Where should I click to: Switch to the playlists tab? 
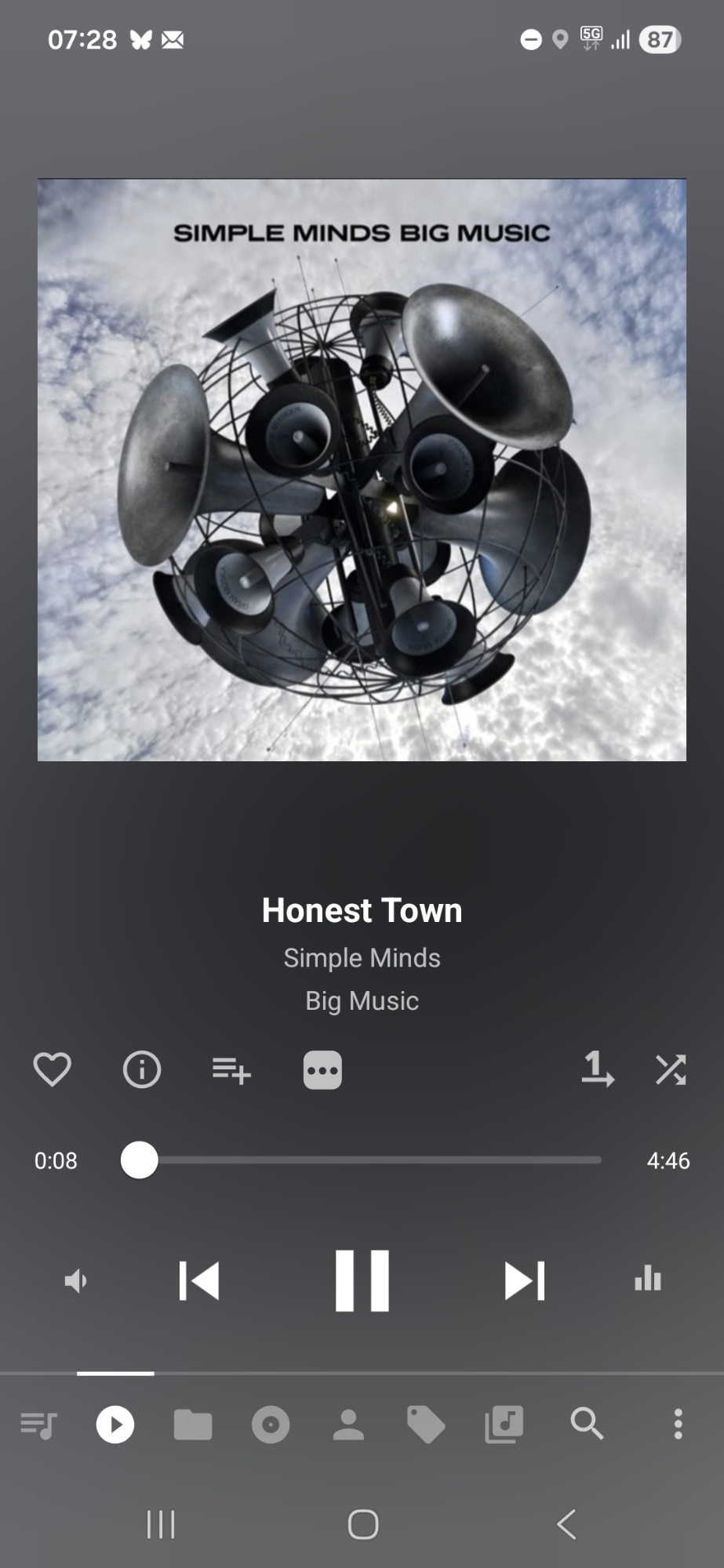click(504, 1425)
